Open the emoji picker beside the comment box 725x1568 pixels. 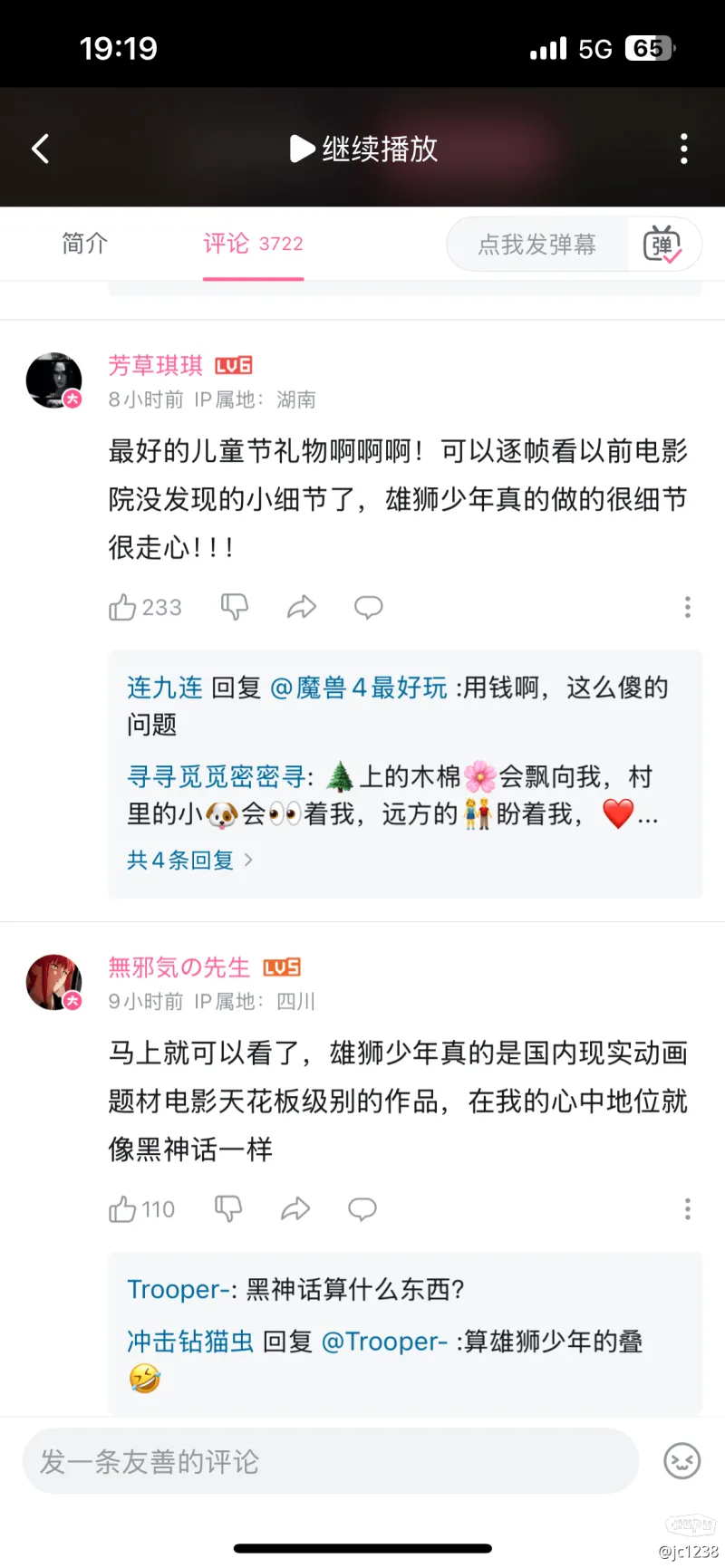point(681,1461)
